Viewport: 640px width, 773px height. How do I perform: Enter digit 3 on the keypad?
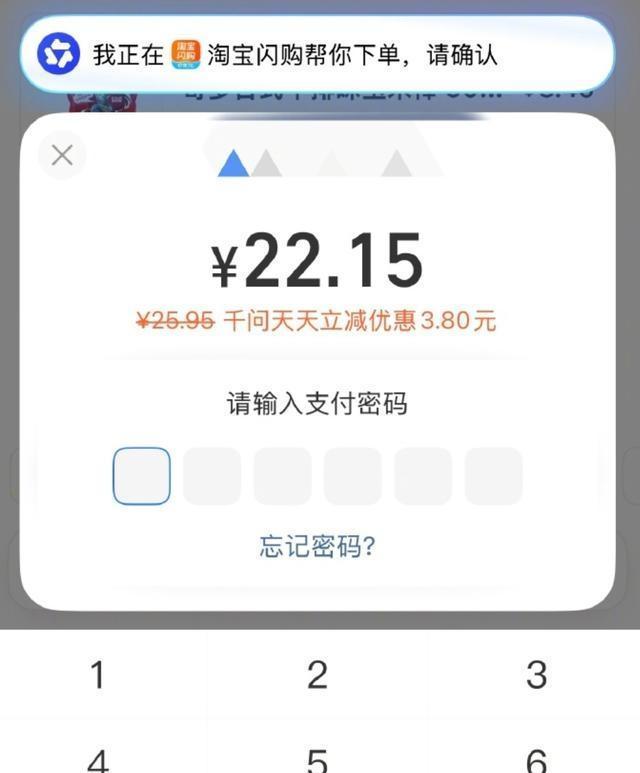click(x=537, y=675)
